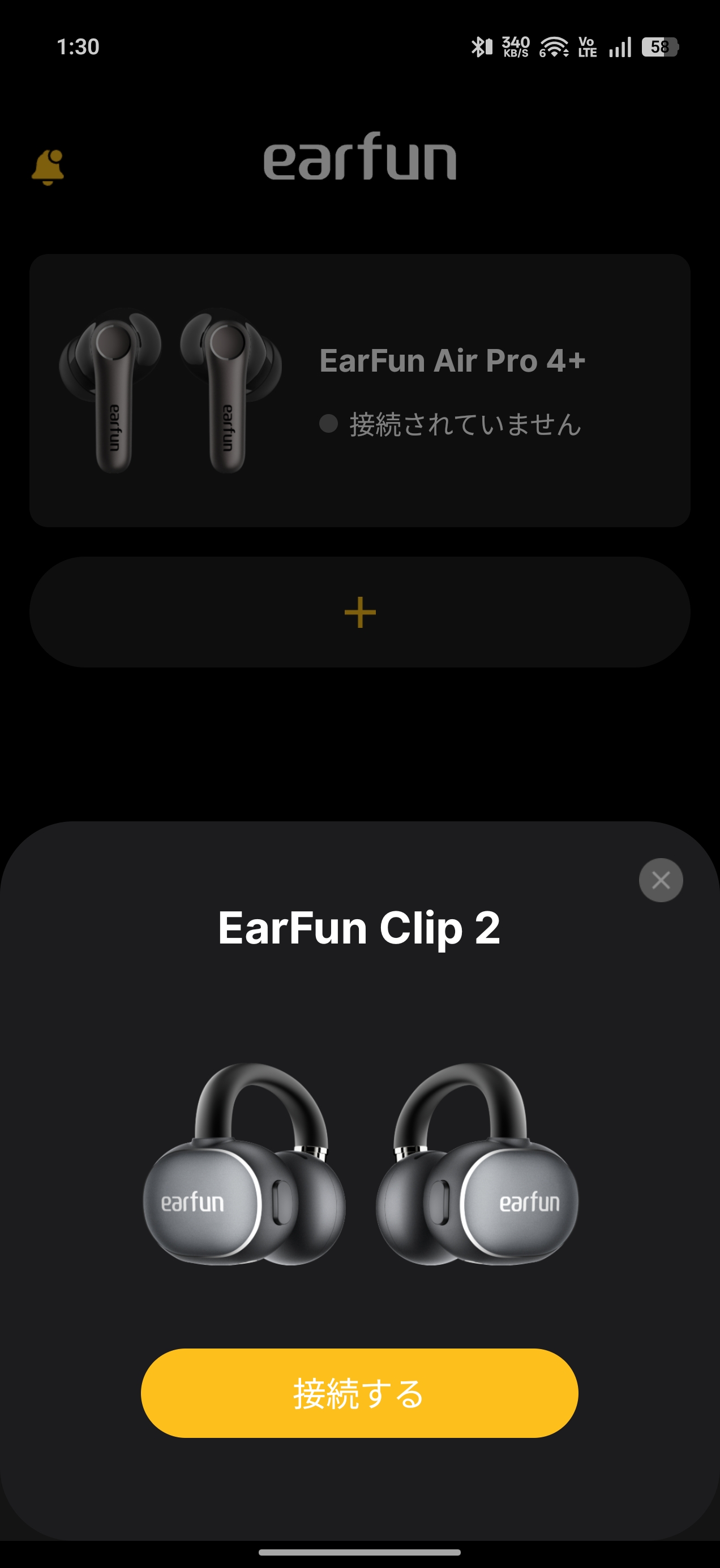Open the notifications bell
This screenshot has width=720, height=1568.
coord(48,167)
